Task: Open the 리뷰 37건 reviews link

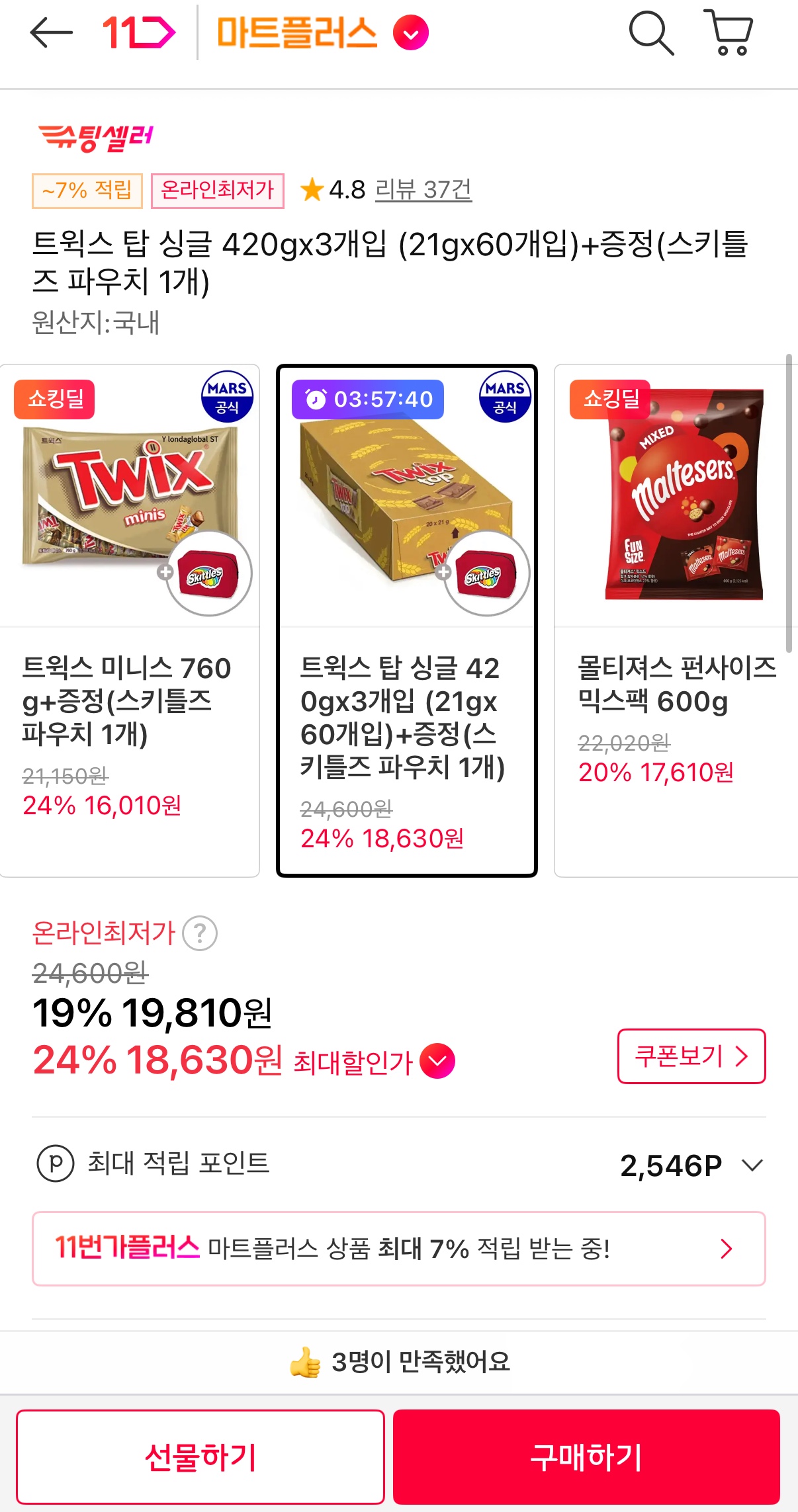Action: (x=423, y=190)
